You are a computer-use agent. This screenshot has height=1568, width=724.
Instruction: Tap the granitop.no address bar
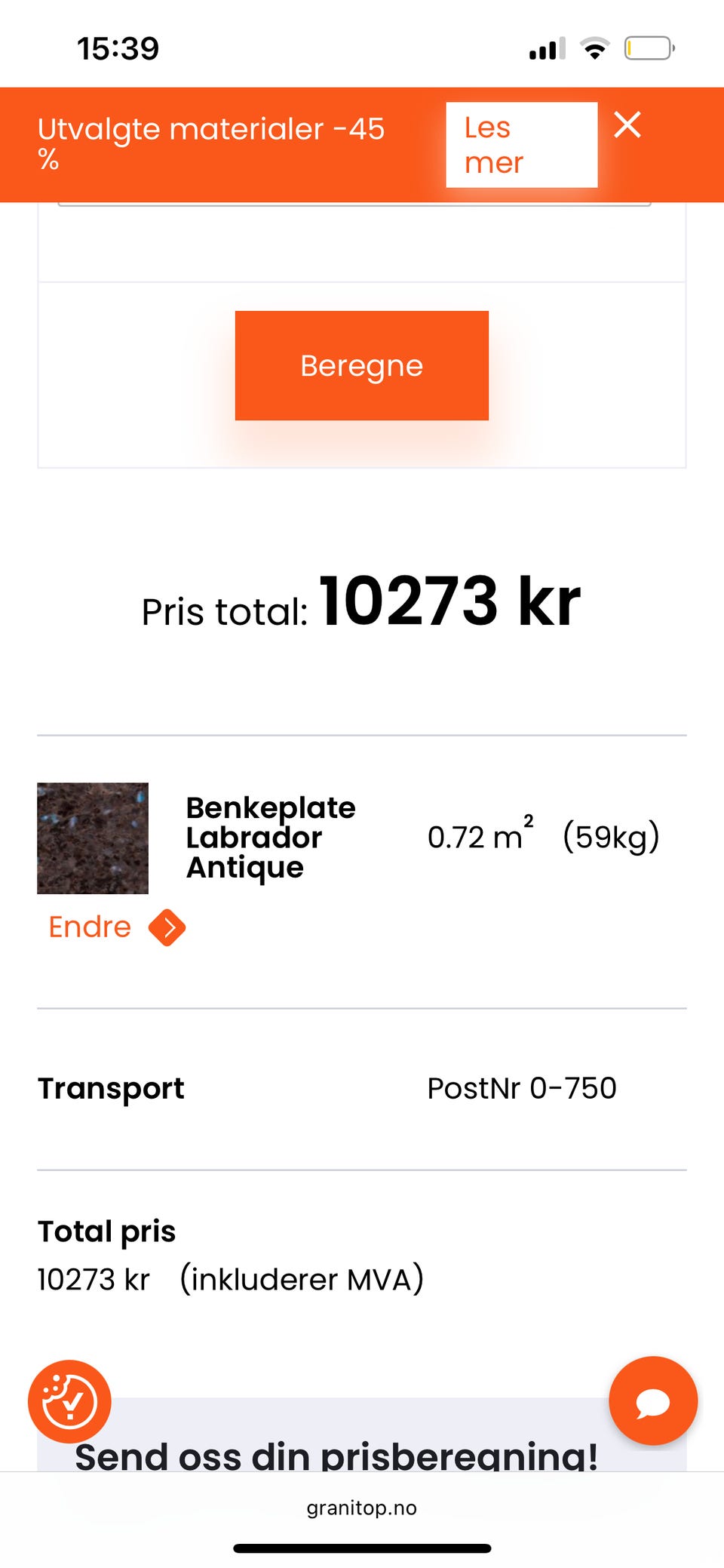[x=361, y=1508]
